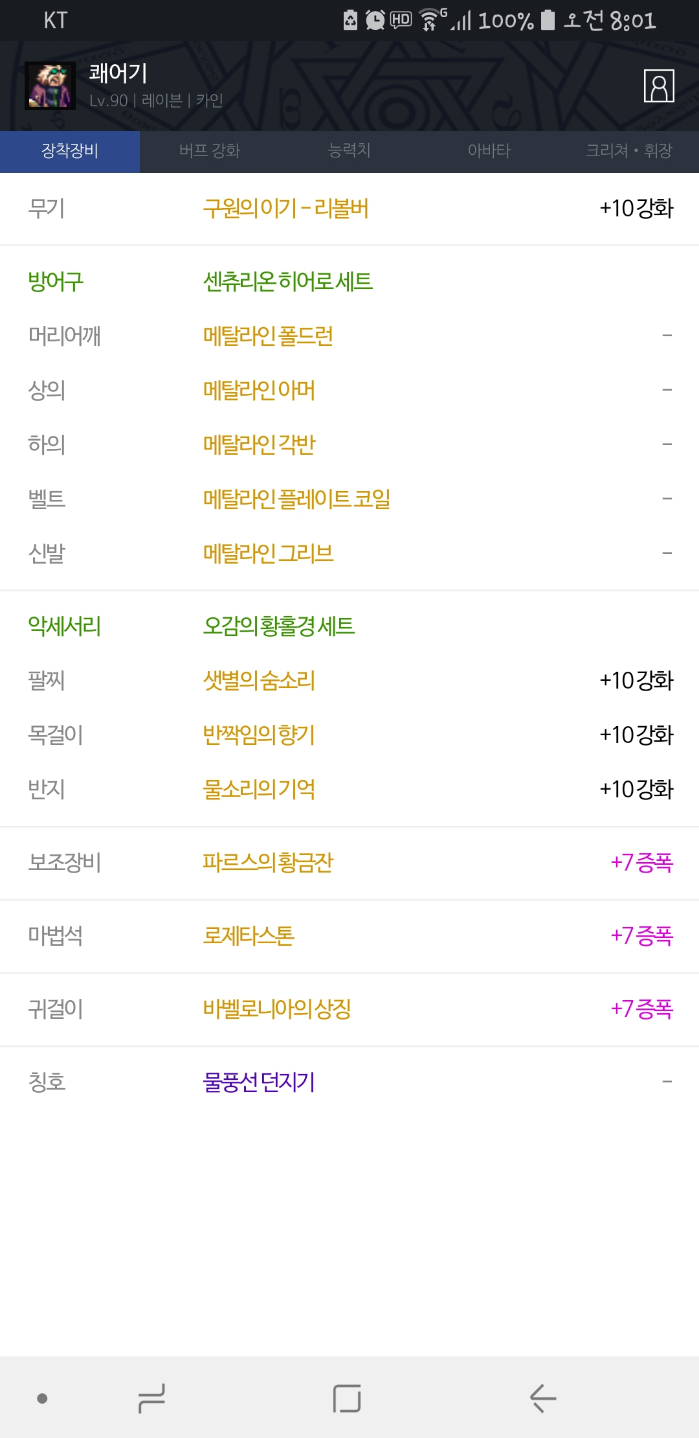
Task: Open recent apps from navigation bar
Action: [x=152, y=1397]
